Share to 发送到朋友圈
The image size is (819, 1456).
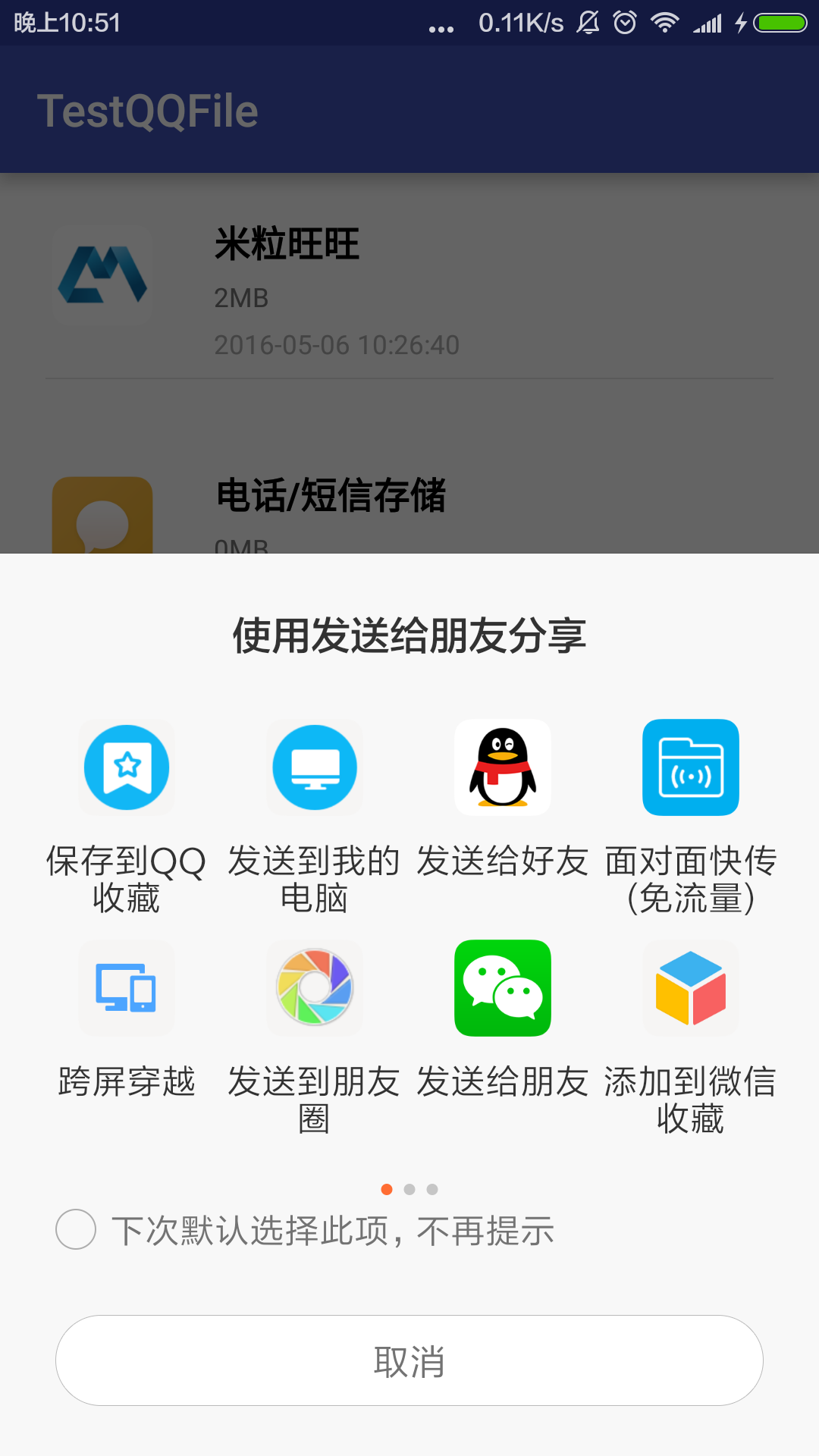pos(314,987)
